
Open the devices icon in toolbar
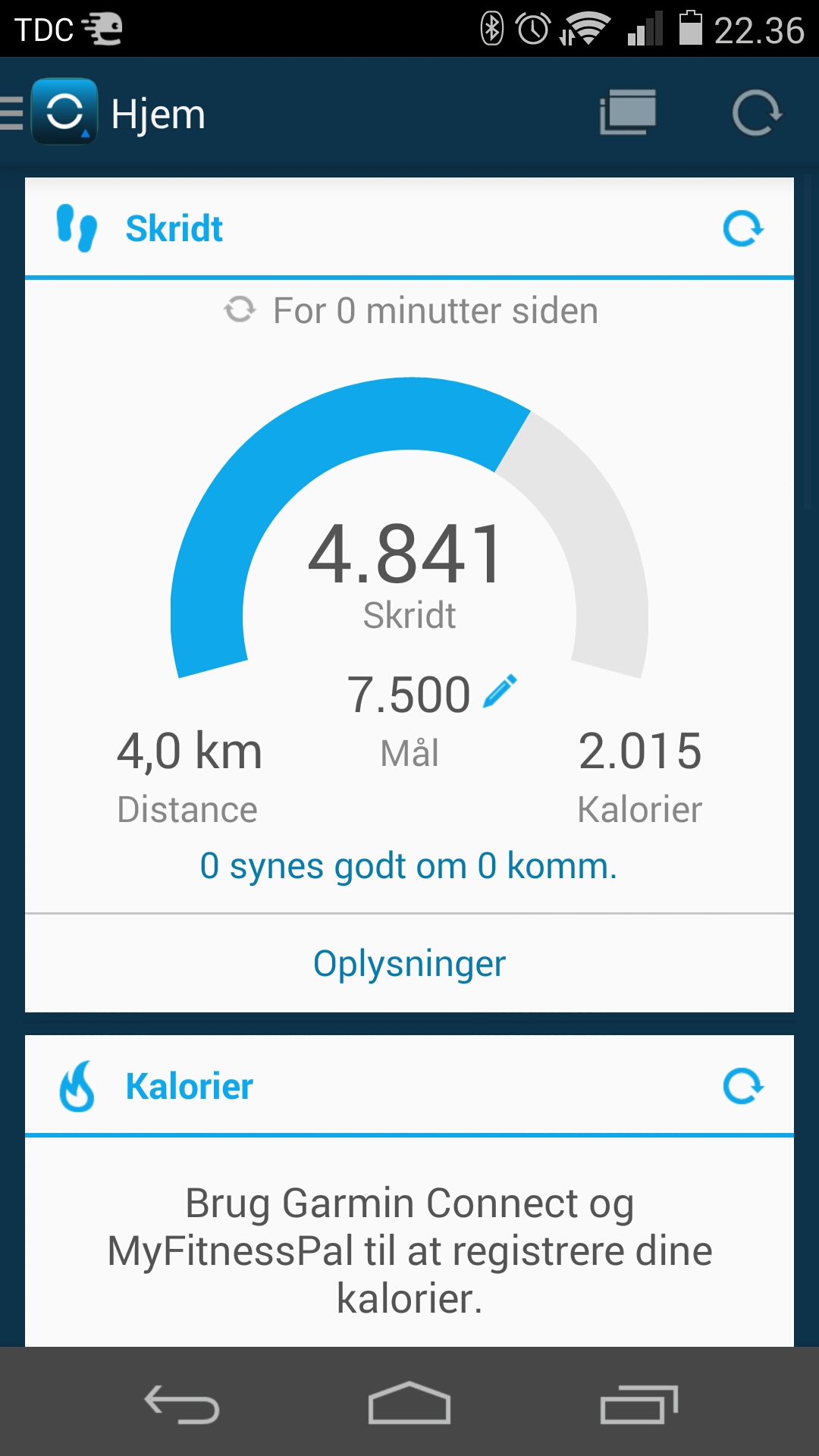pyautogui.click(x=628, y=113)
